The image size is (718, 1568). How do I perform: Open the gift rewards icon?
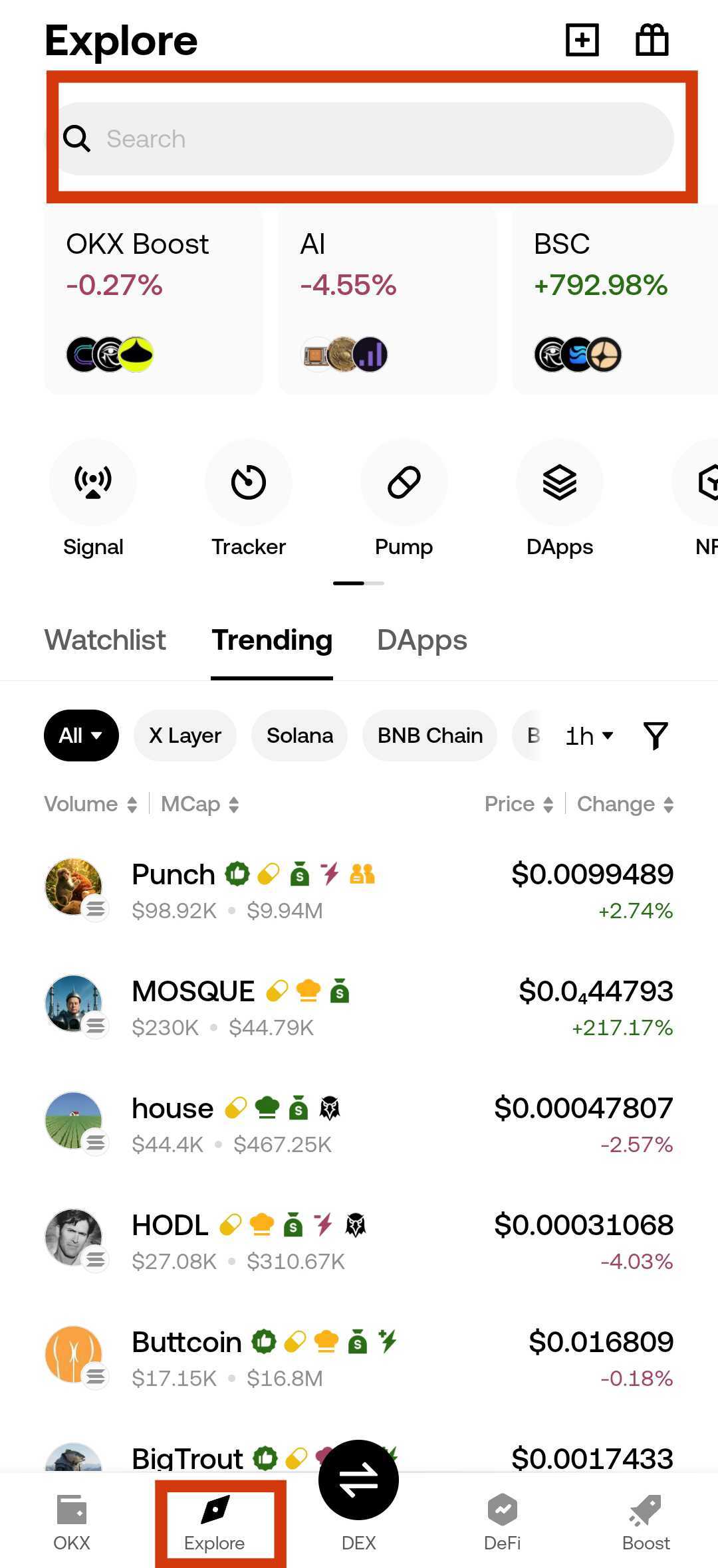tap(652, 41)
